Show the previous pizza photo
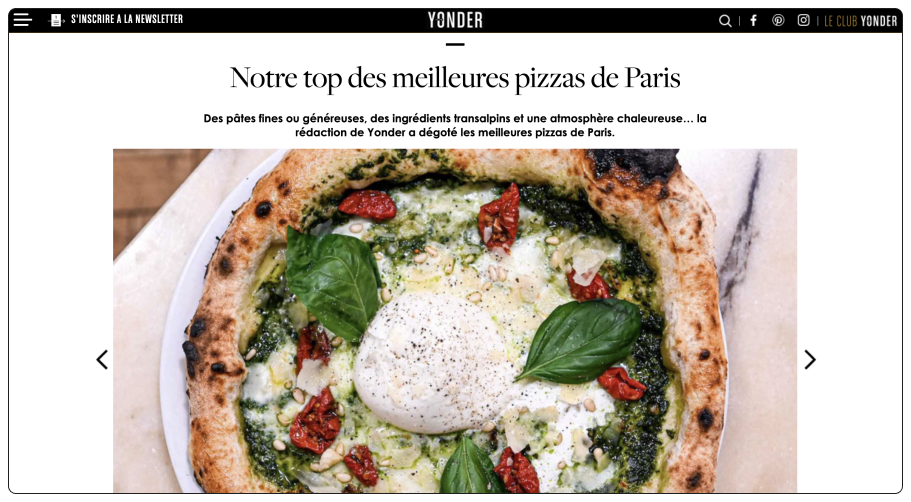This screenshot has width=911, height=502. 102,360
